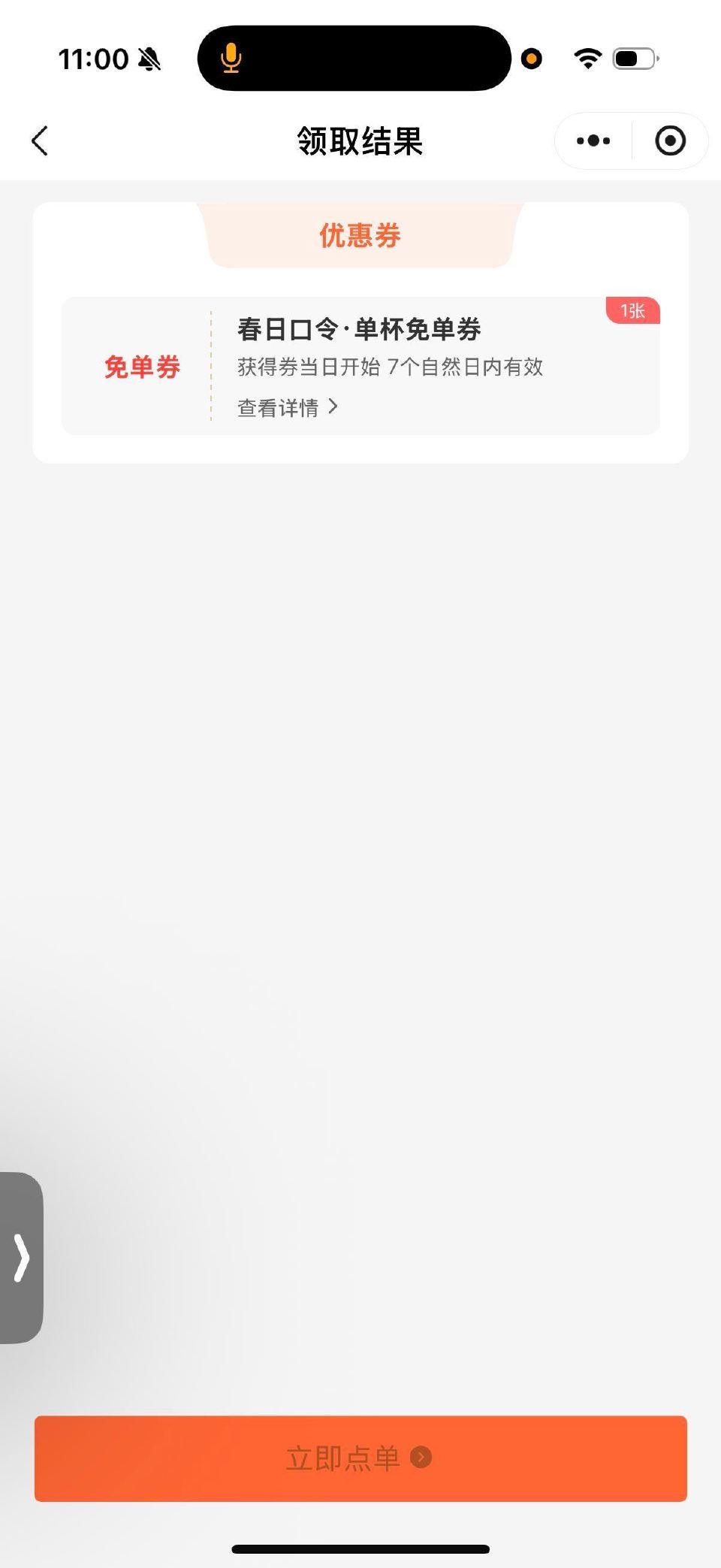The width and height of the screenshot is (721, 1568).
Task: Expand the side panel arrow handle
Action: tap(21, 1258)
